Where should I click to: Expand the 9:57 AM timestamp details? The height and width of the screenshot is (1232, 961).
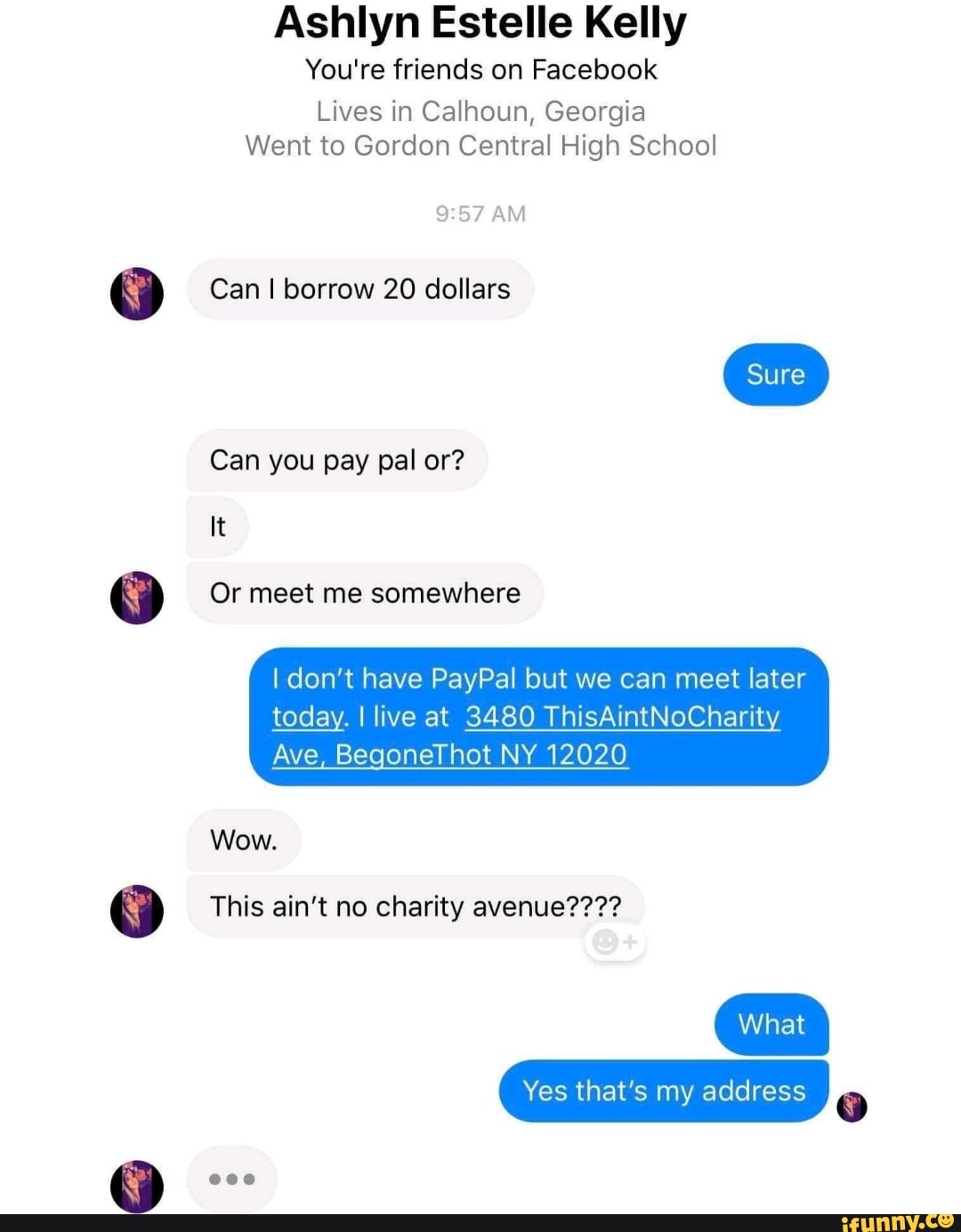(x=480, y=213)
